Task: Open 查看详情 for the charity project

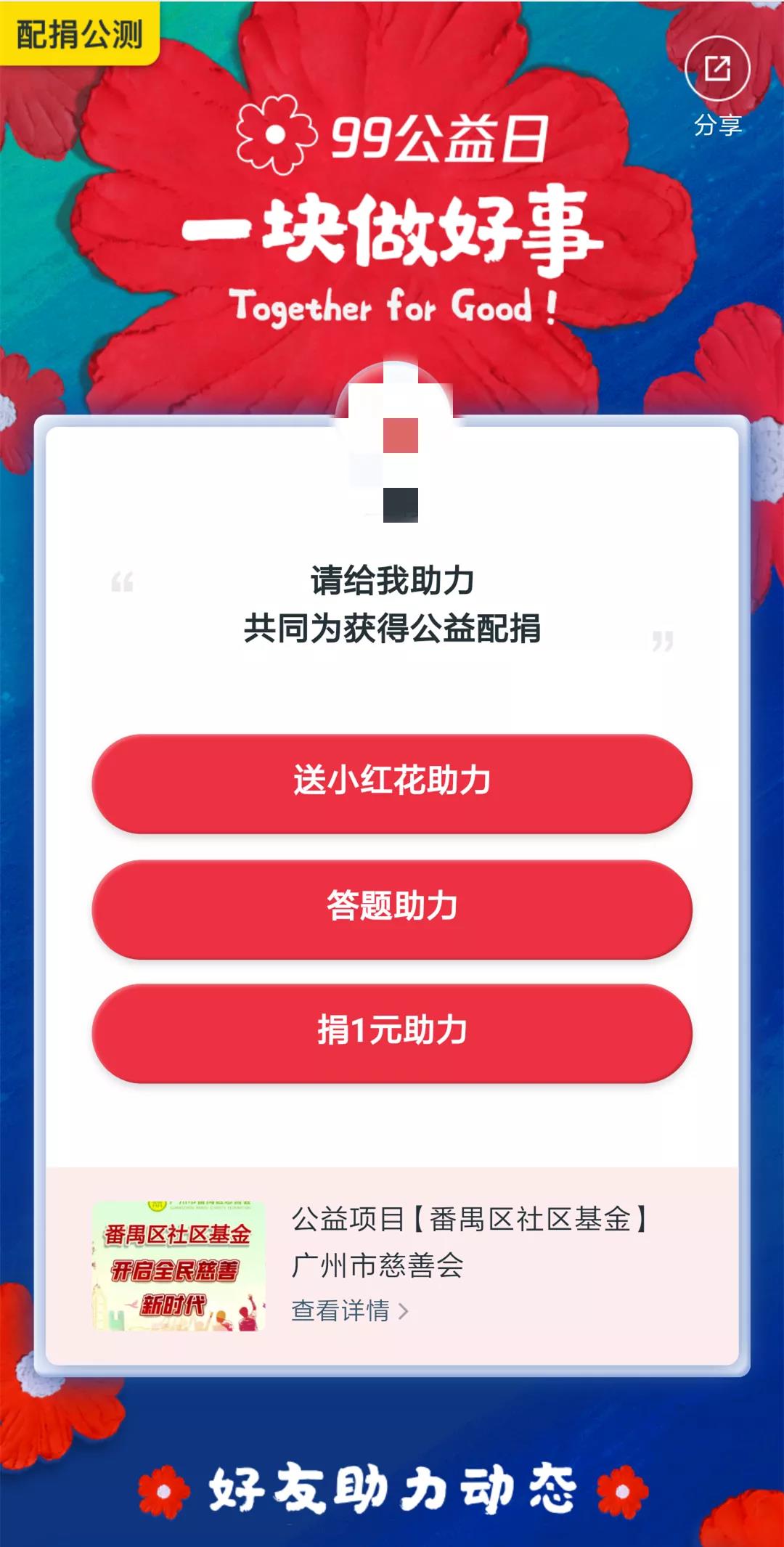Action: (x=350, y=1311)
